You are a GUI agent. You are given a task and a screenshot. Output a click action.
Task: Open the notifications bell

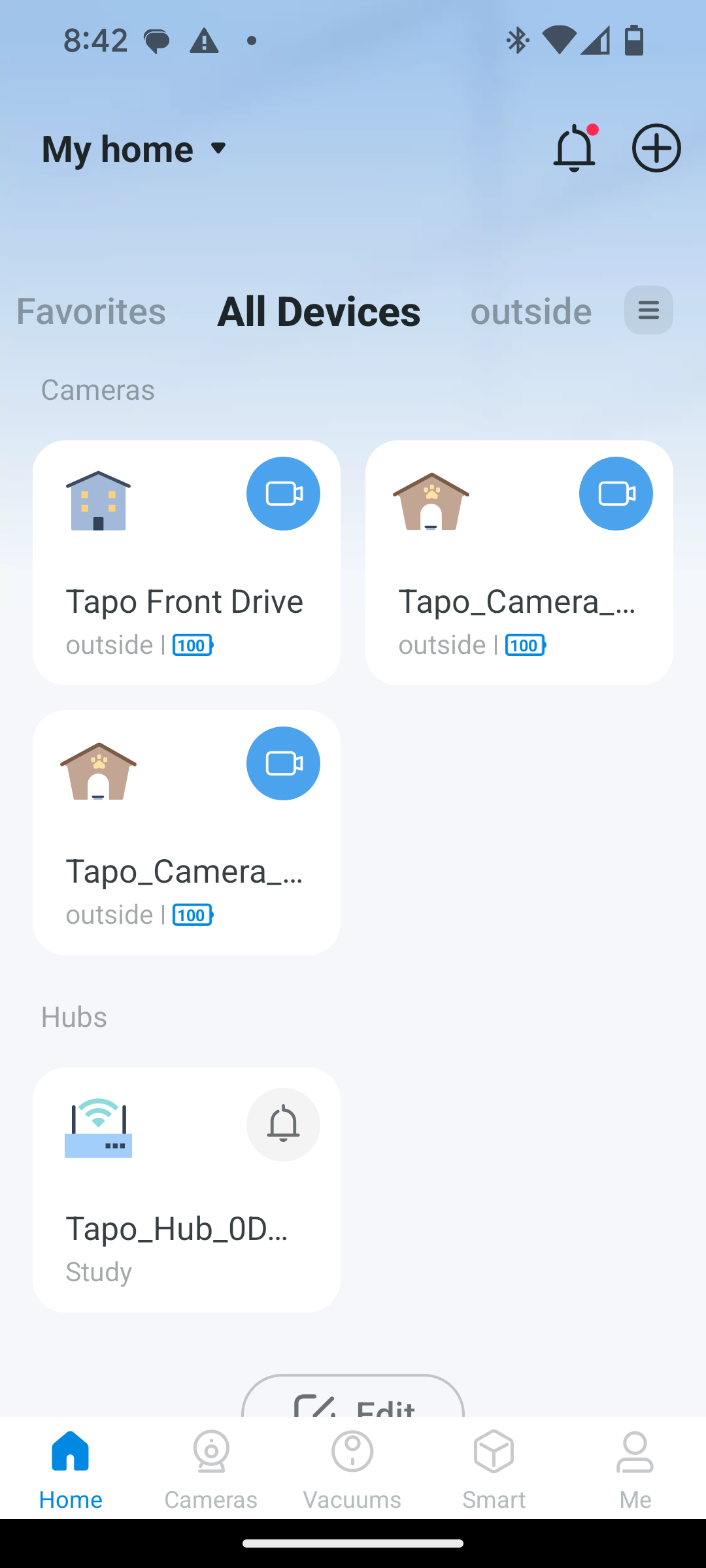(575, 148)
